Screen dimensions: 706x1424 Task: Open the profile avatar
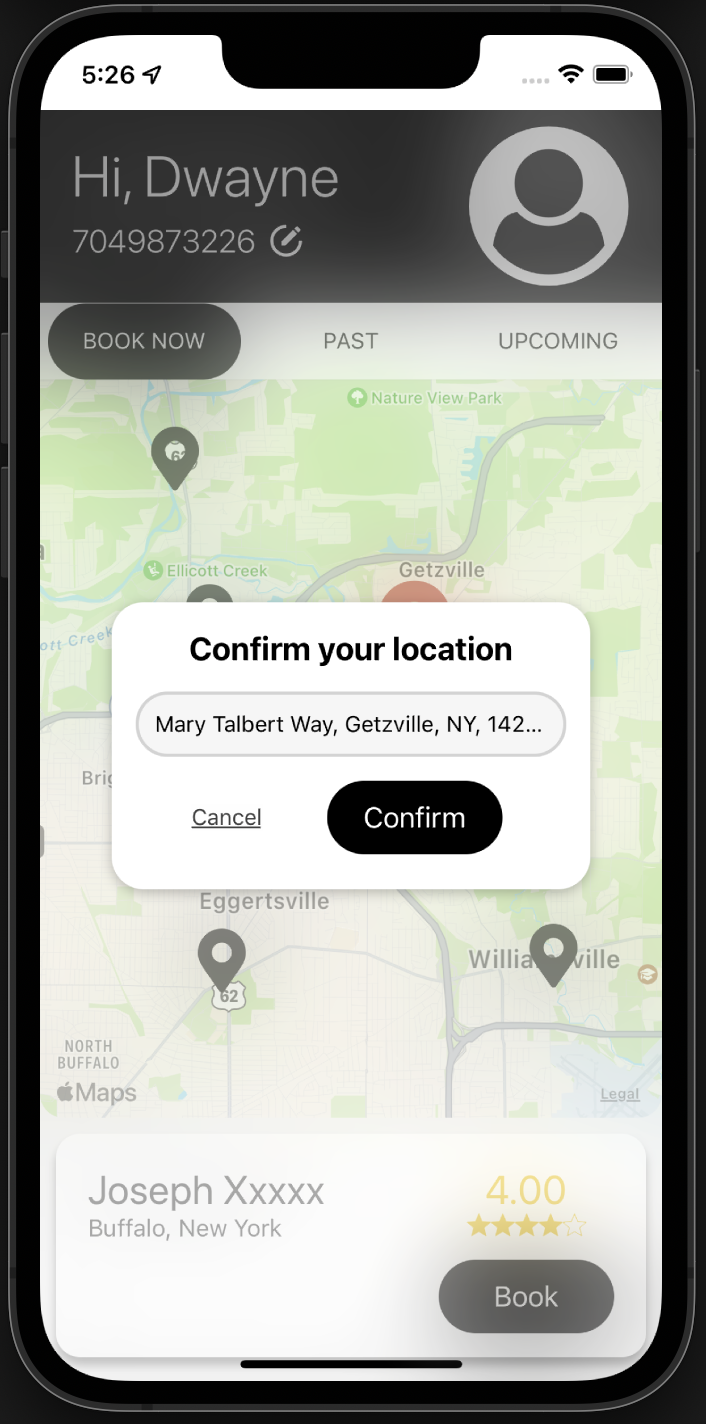pos(548,205)
